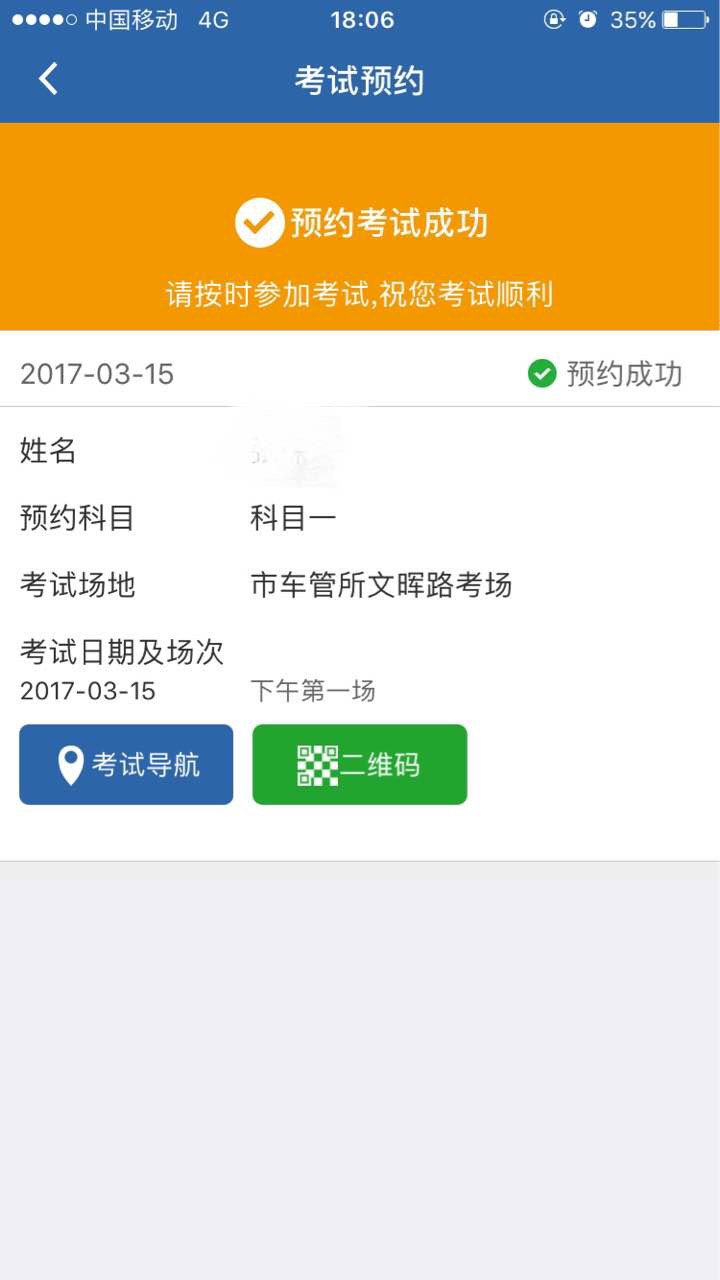Image resolution: width=720 pixels, height=1280 pixels.
Task: Click the 考试导航 navigation button
Action: (125, 764)
